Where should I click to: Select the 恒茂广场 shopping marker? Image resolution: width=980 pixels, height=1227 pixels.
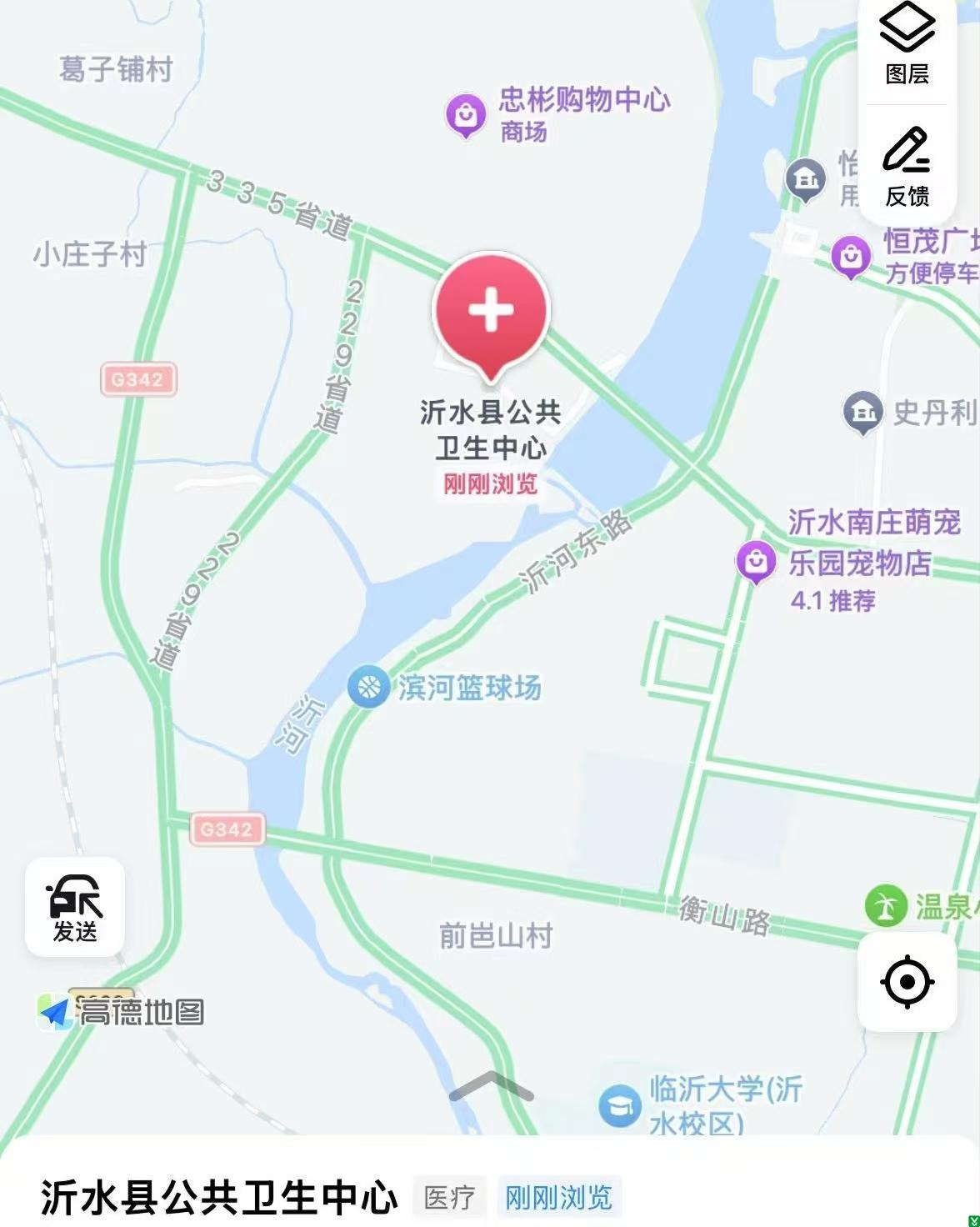tap(851, 257)
